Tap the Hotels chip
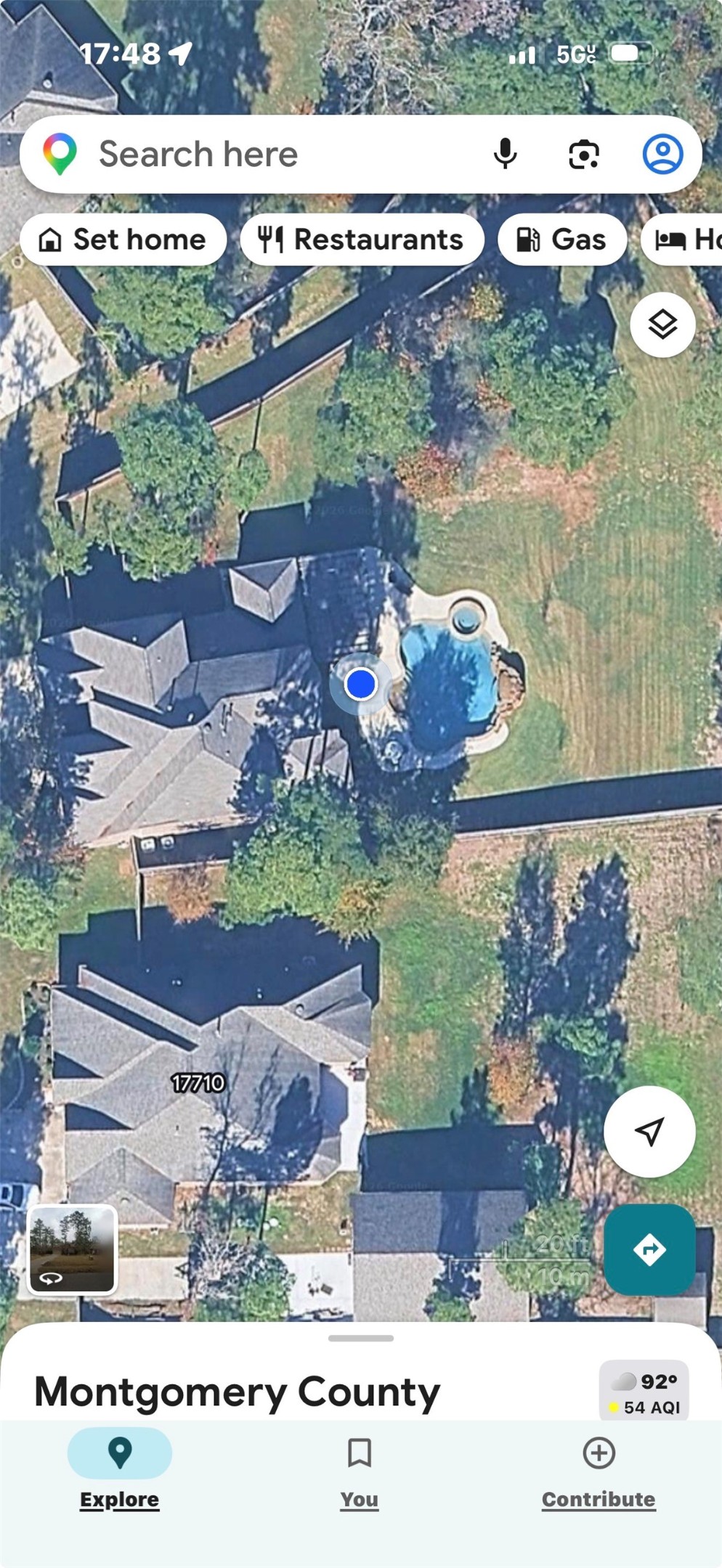The width and height of the screenshot is (722, 1568). click(683, 240)
